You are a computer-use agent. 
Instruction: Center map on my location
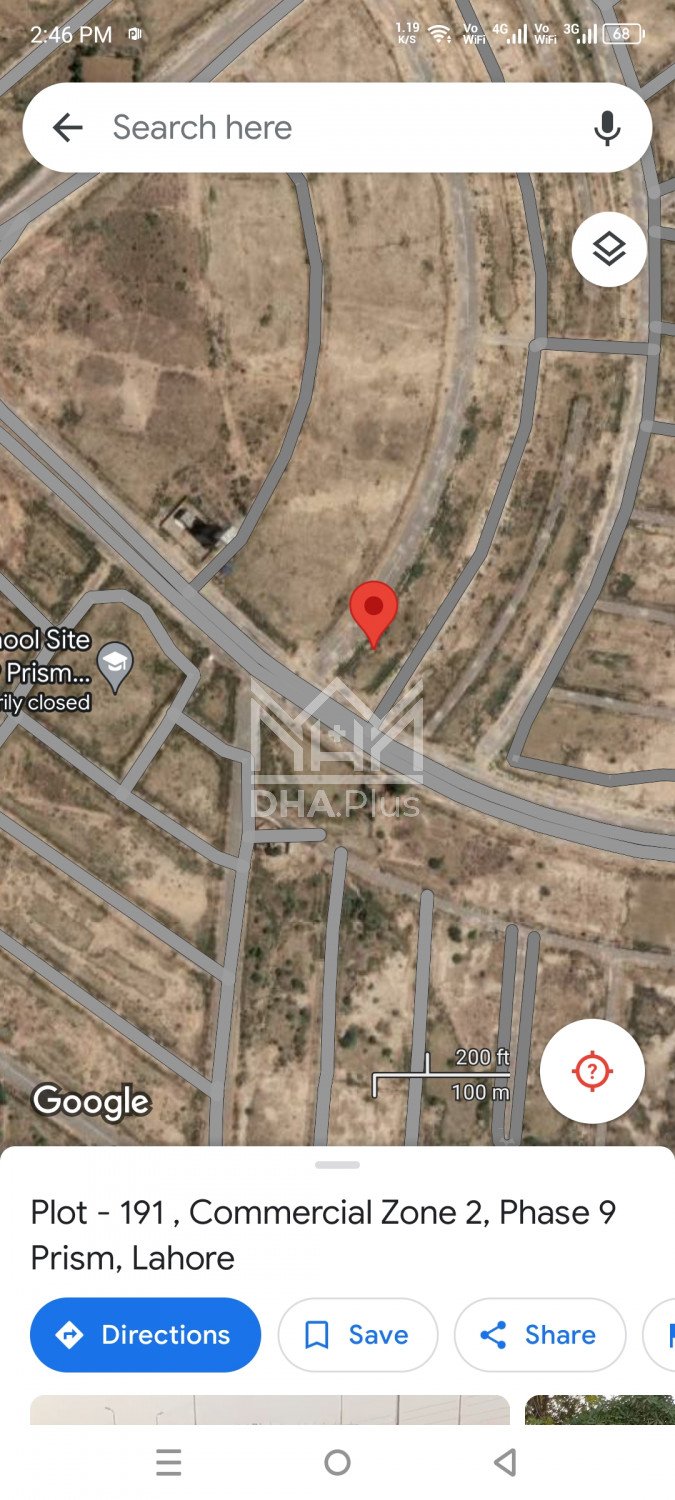pos(592,1071)
